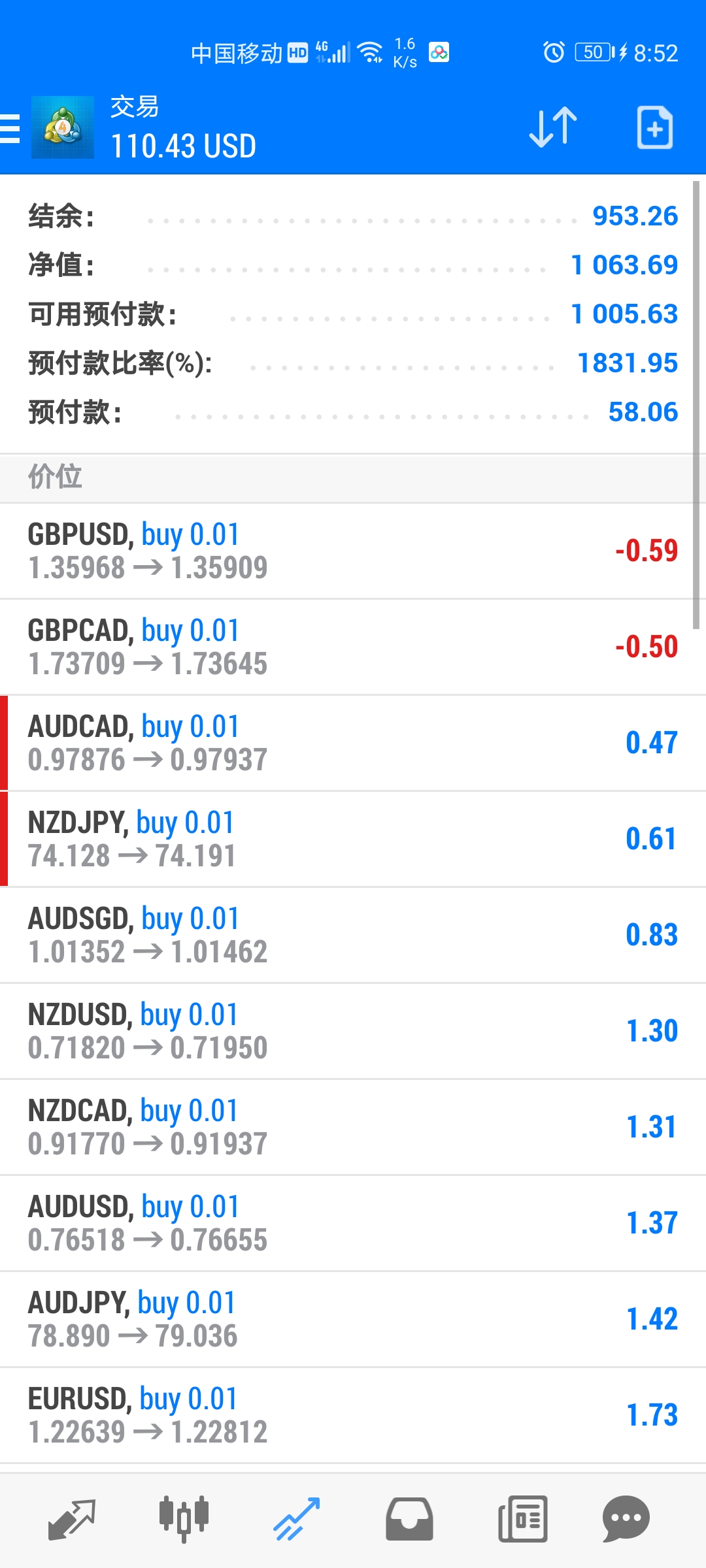Open the NZDUSD buy position
706x1568 pixels.
coord(353,1031)
